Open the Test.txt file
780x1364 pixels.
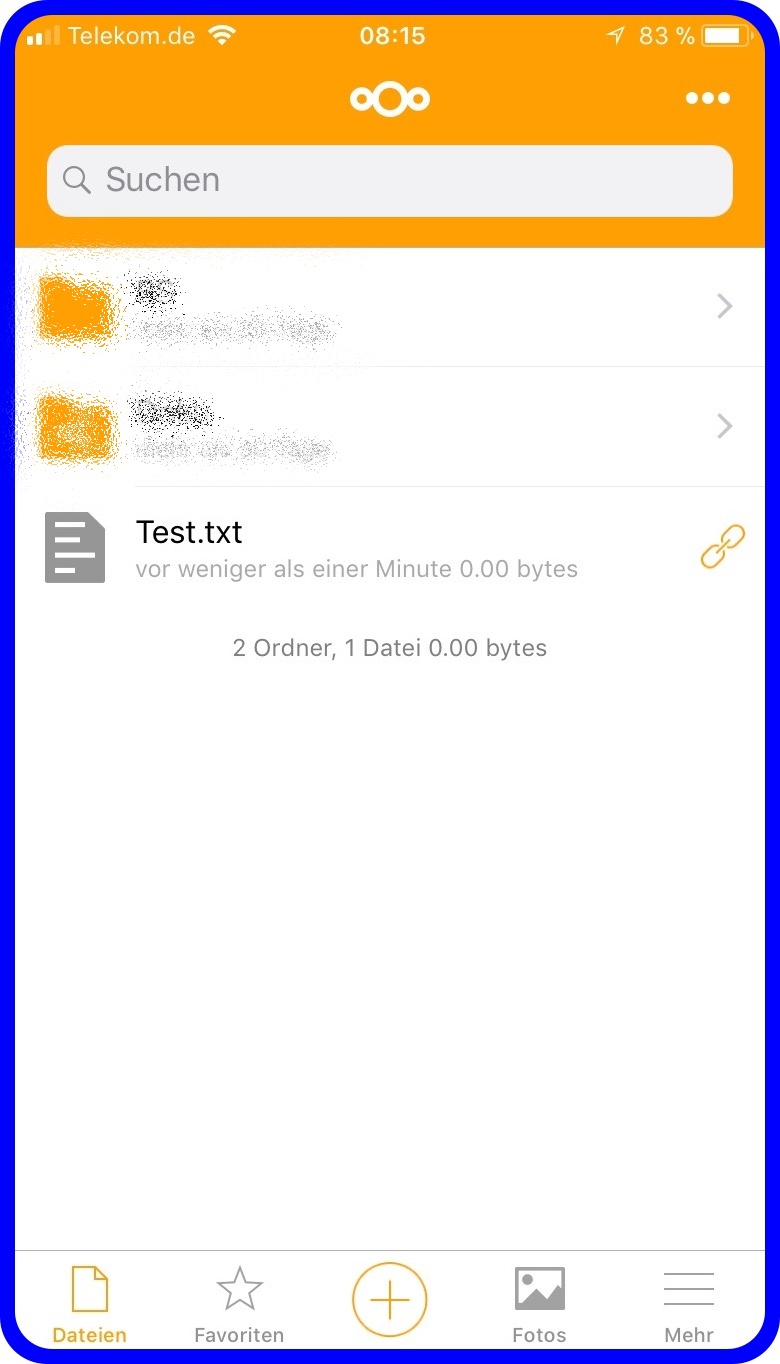[390, 547]
